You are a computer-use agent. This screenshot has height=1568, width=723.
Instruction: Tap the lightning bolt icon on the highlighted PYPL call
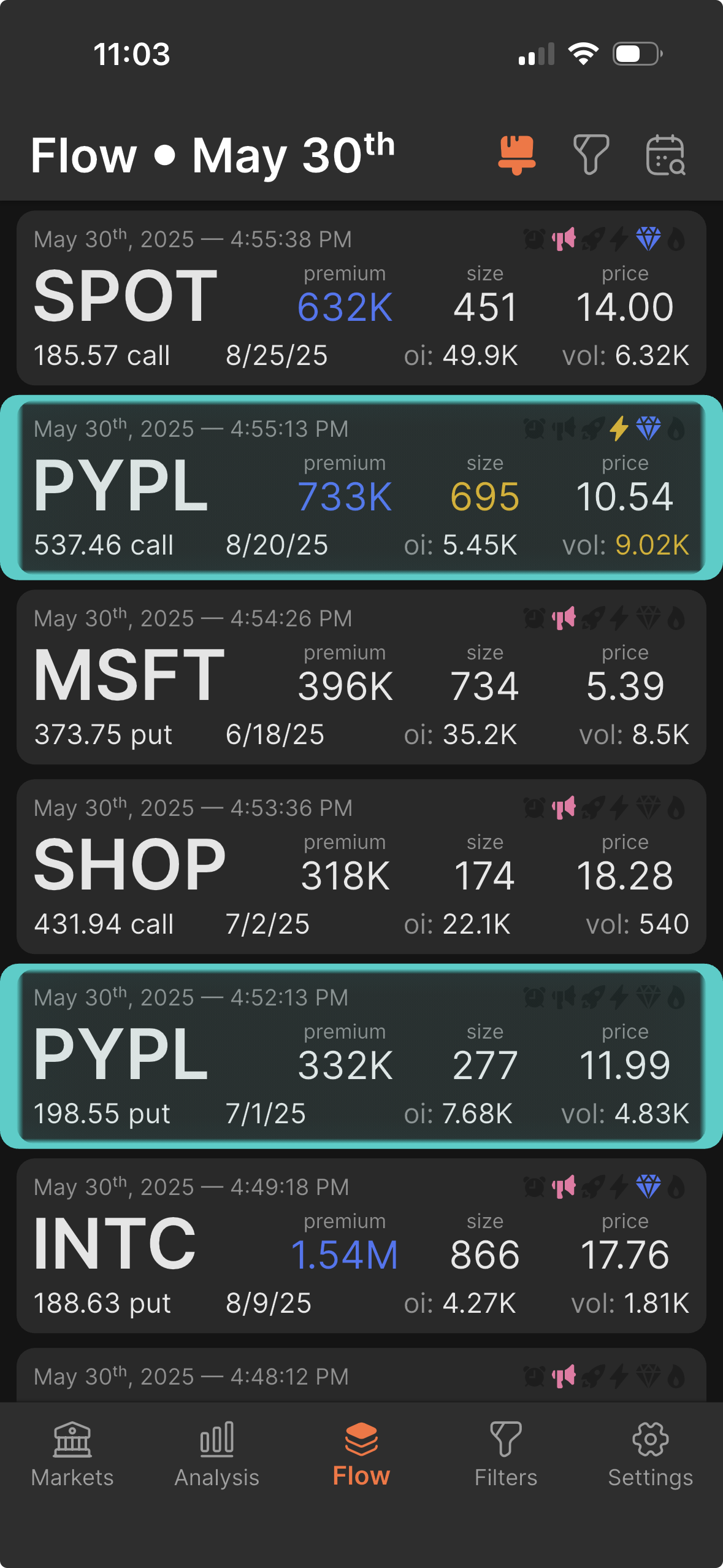tap(619, 431)
